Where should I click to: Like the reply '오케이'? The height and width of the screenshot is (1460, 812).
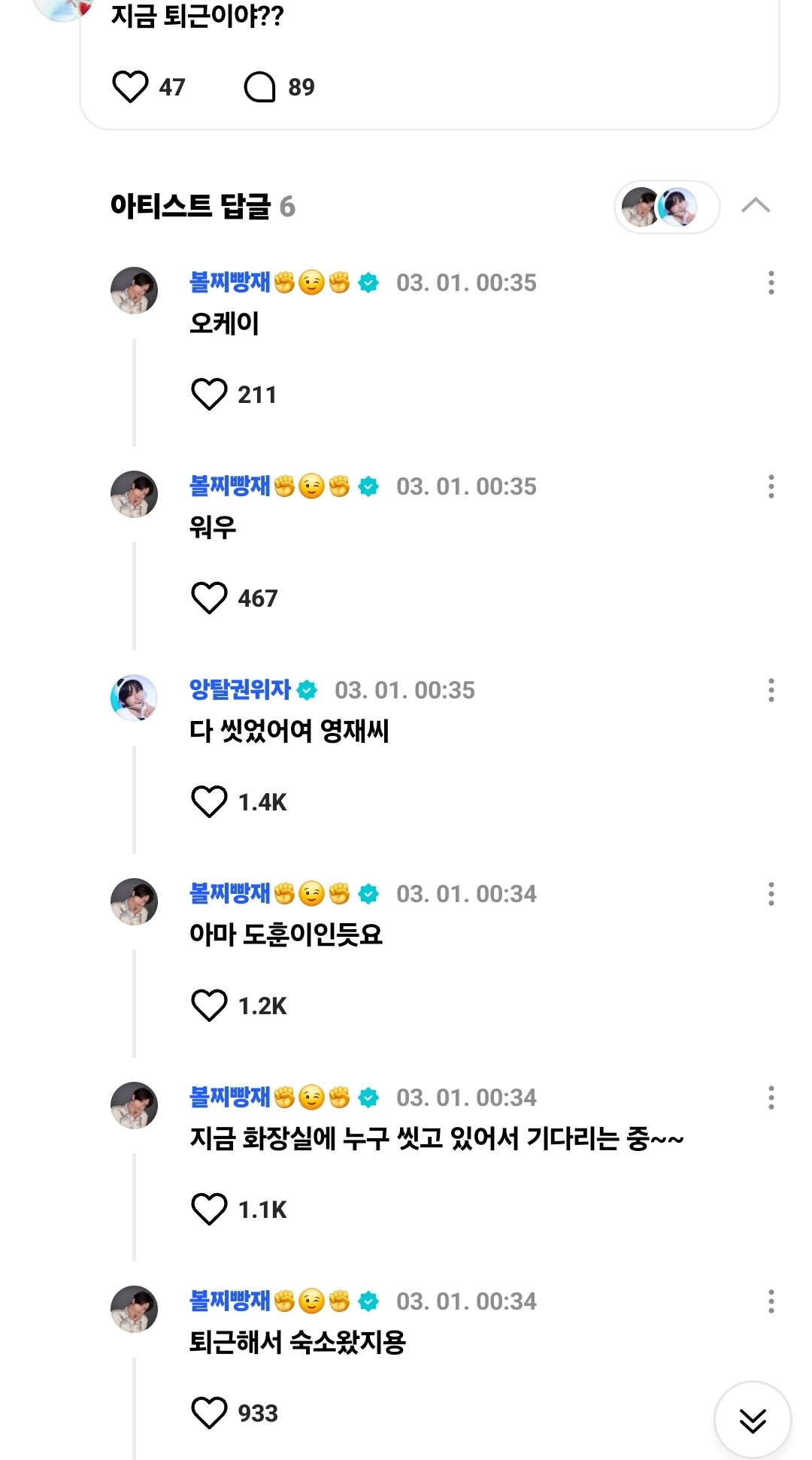tap(209, 394)
